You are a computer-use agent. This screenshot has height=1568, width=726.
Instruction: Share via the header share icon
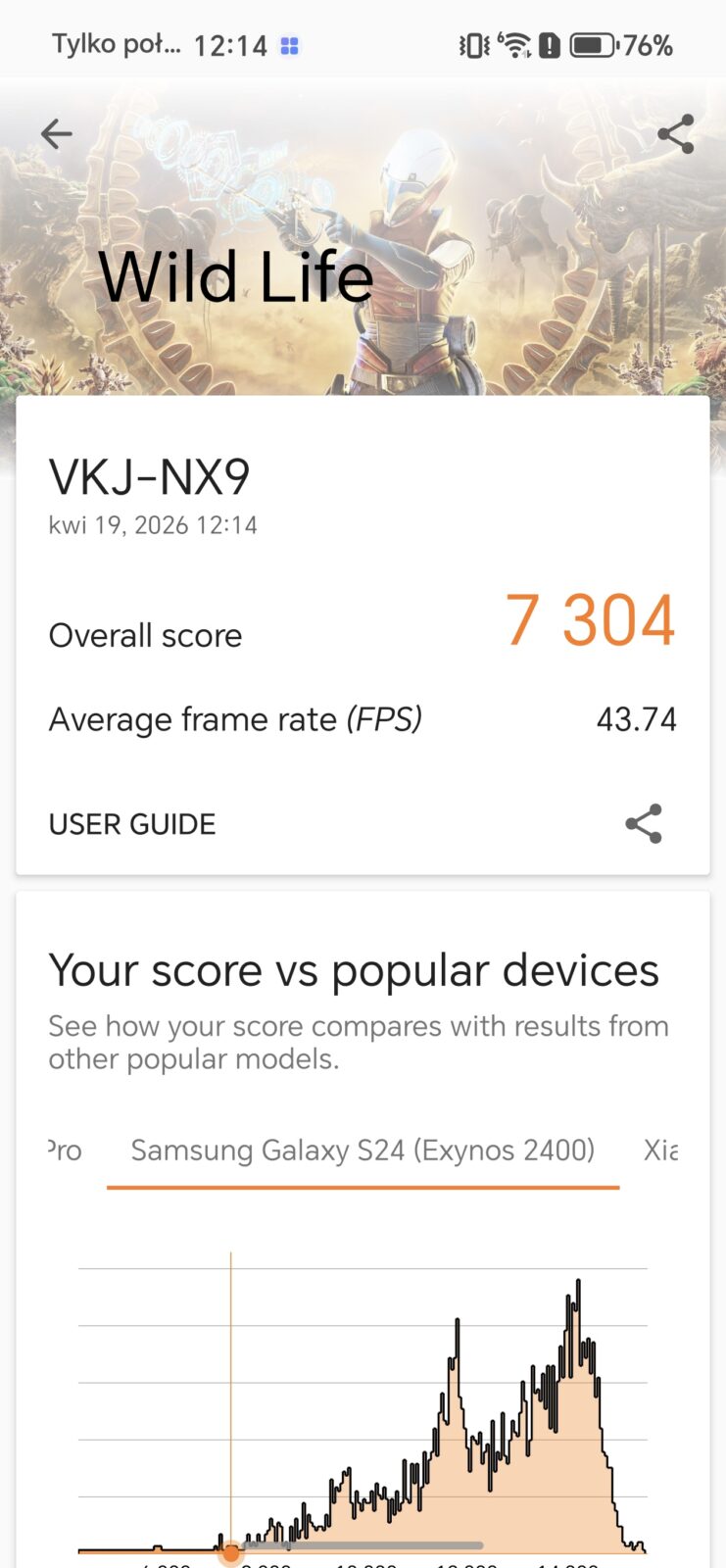tap(675, 134)
